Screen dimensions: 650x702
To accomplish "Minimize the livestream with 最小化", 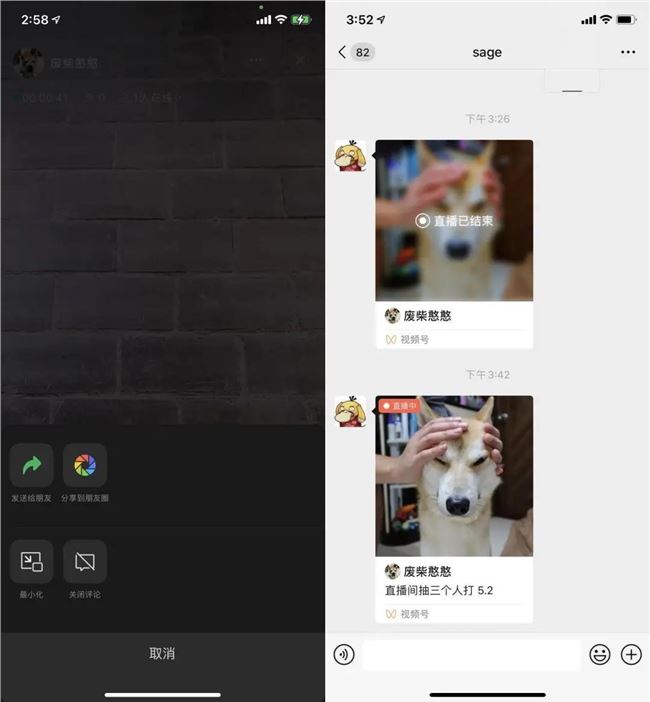I will (x=32, y=562).
